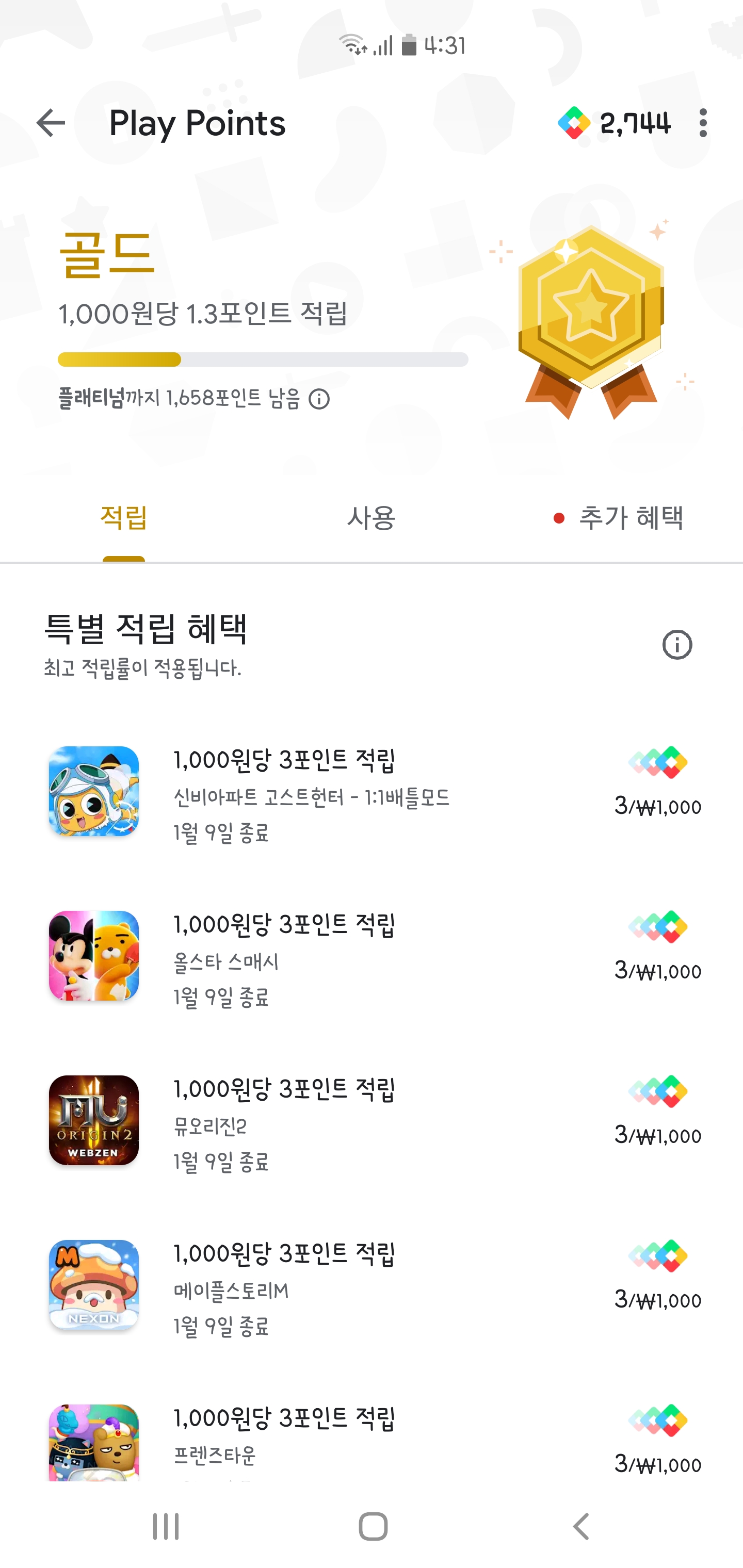The height and width of the screenshot is (1568, 743).
Task: Open info icon next to 플래티넘까지 1,658포인트 남음
Action: [319, 399]
